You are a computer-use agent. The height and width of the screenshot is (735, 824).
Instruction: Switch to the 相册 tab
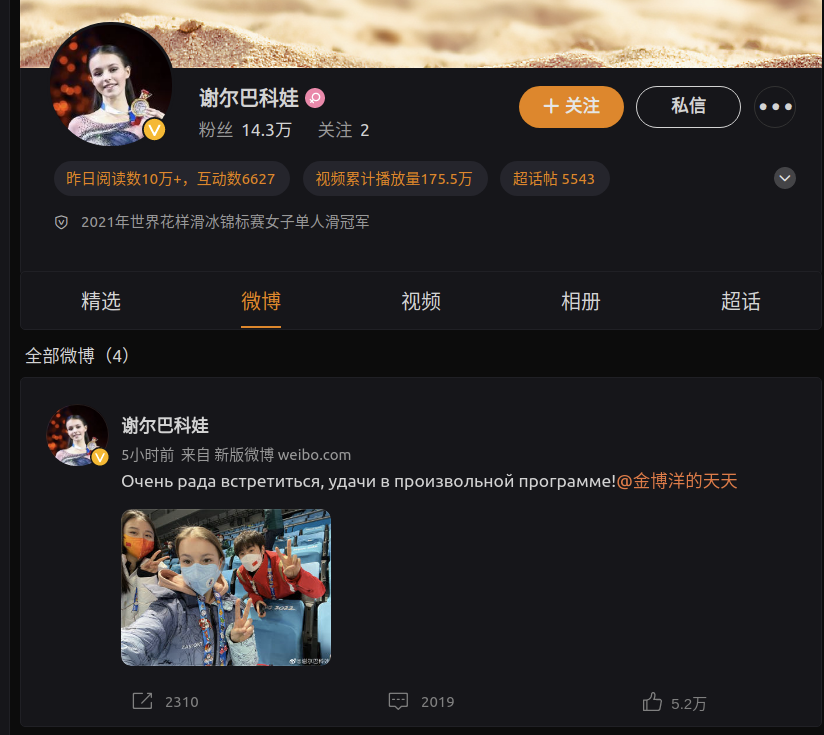581,301
